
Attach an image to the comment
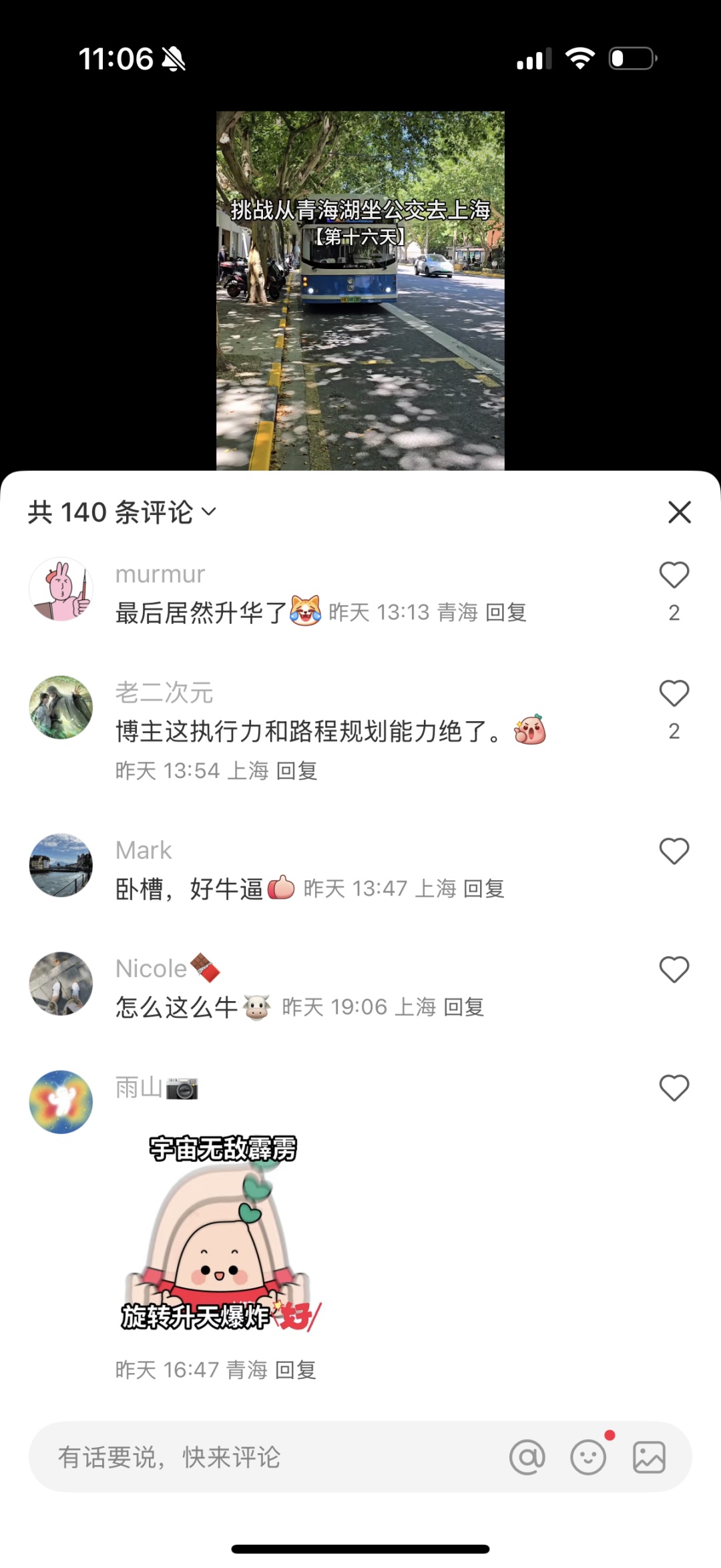coord(649,1456)
